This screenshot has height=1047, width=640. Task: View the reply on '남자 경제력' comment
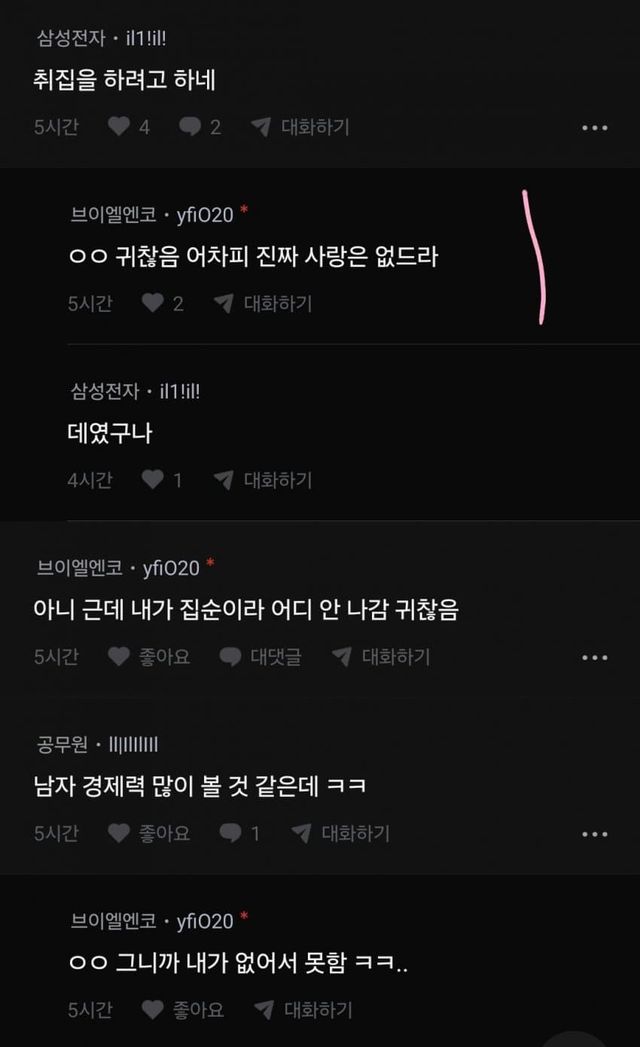coord(239,833)
